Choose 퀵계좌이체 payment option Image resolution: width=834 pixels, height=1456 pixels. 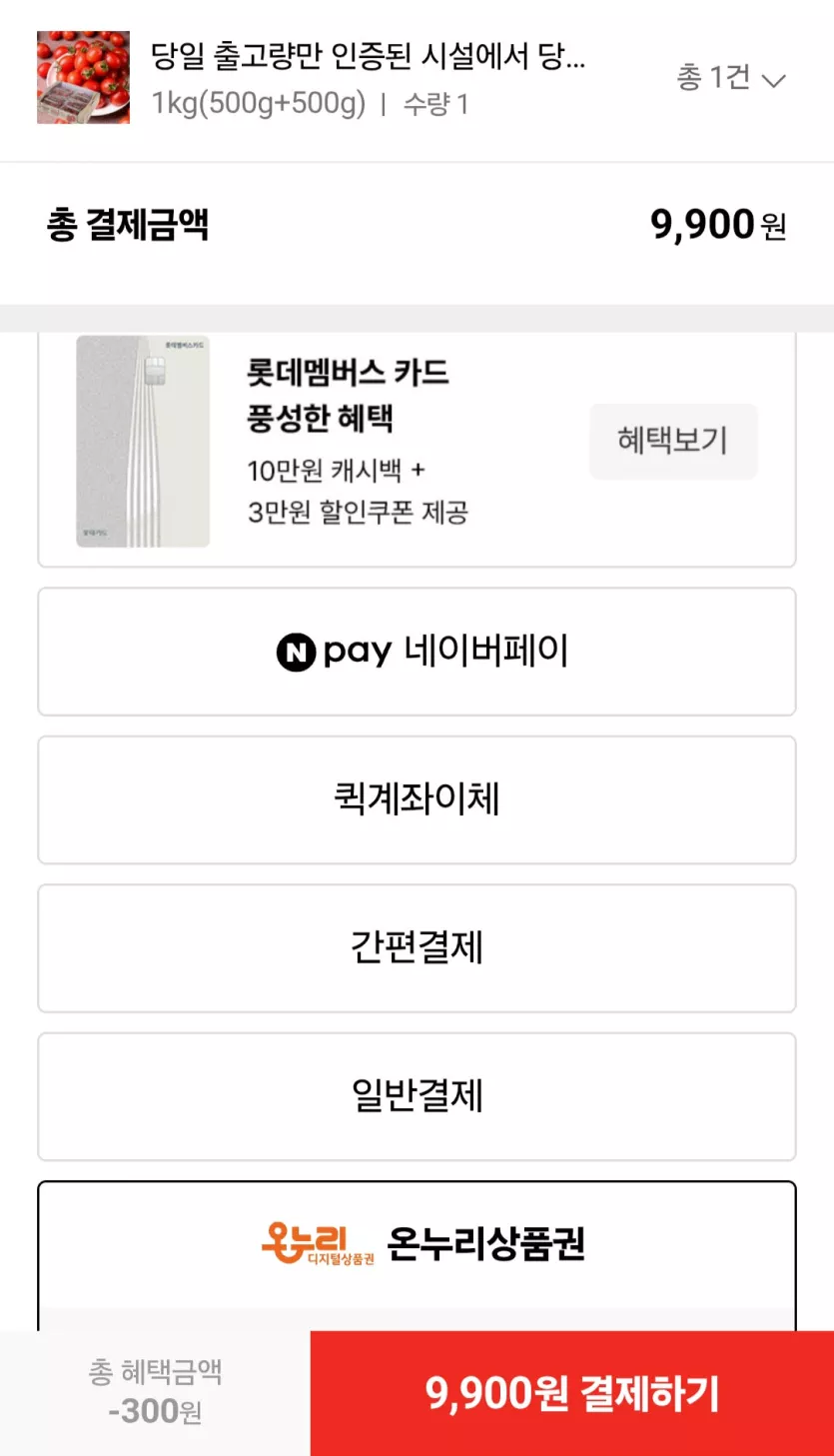click(417, 799)
